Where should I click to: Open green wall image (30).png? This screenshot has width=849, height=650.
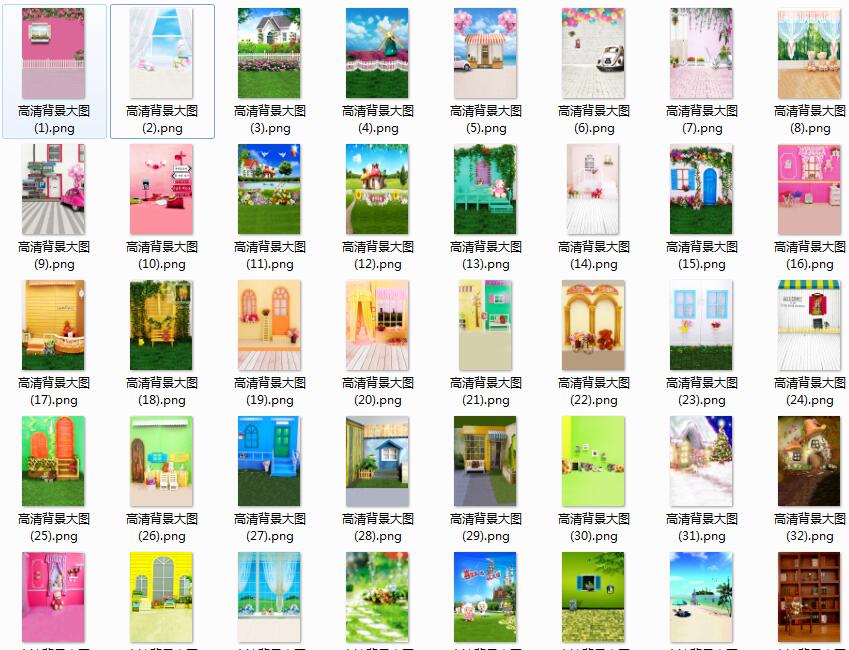(x=593, y=461)
